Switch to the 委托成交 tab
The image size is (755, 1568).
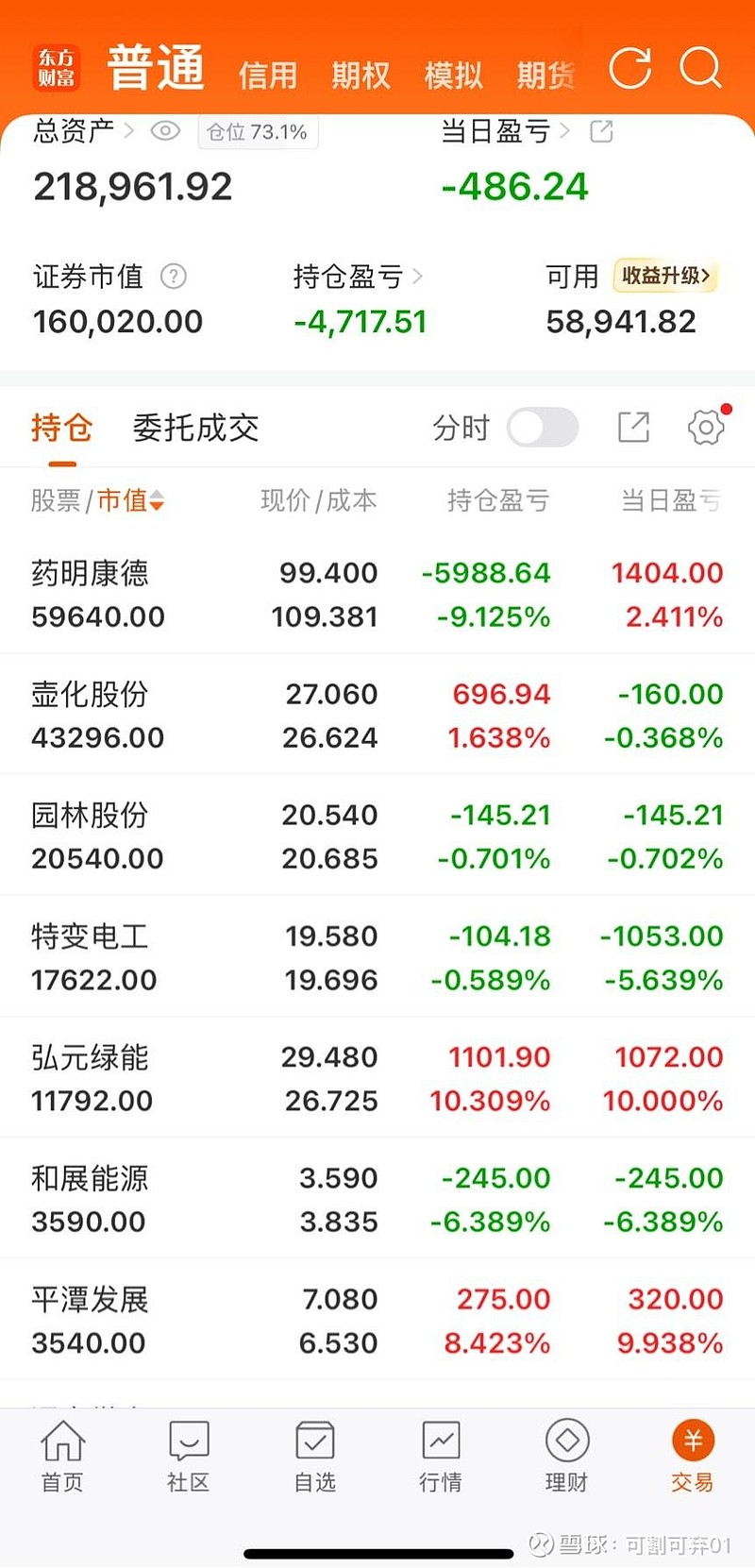195,429
